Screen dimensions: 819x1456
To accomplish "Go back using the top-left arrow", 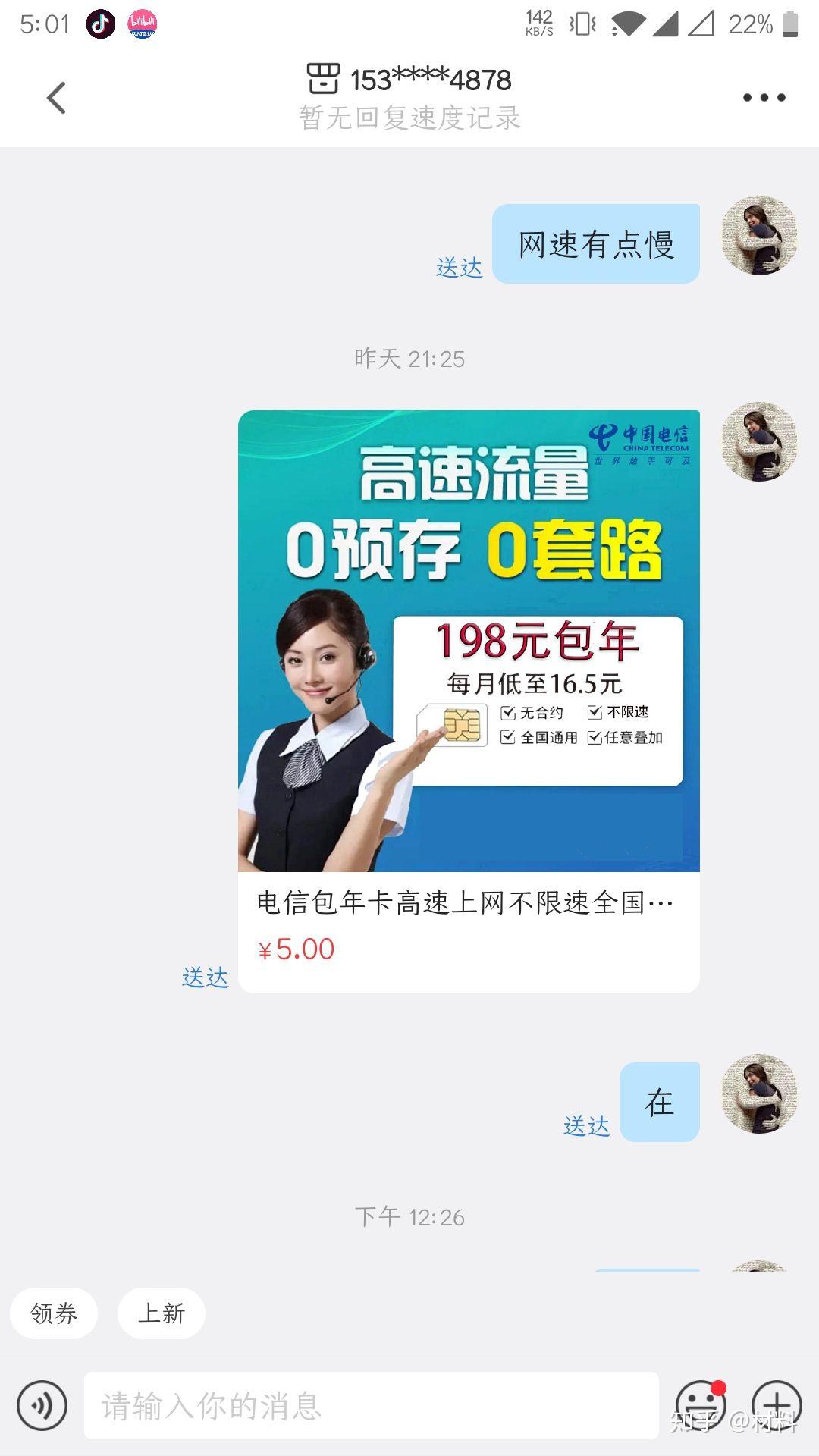I will pyautogui.click(x=56, y=98).
